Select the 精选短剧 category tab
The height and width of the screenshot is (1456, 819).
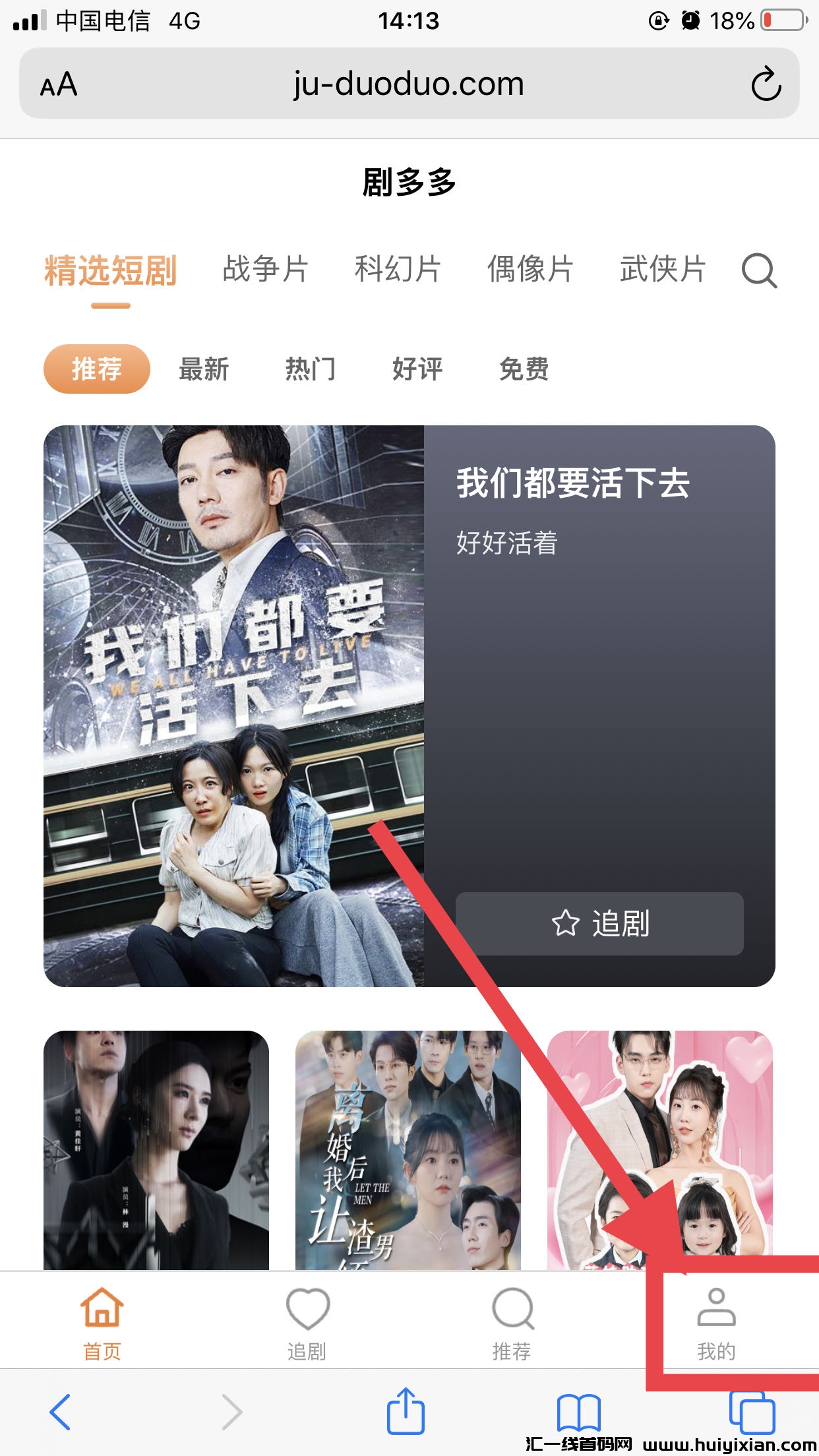[111, 271]
